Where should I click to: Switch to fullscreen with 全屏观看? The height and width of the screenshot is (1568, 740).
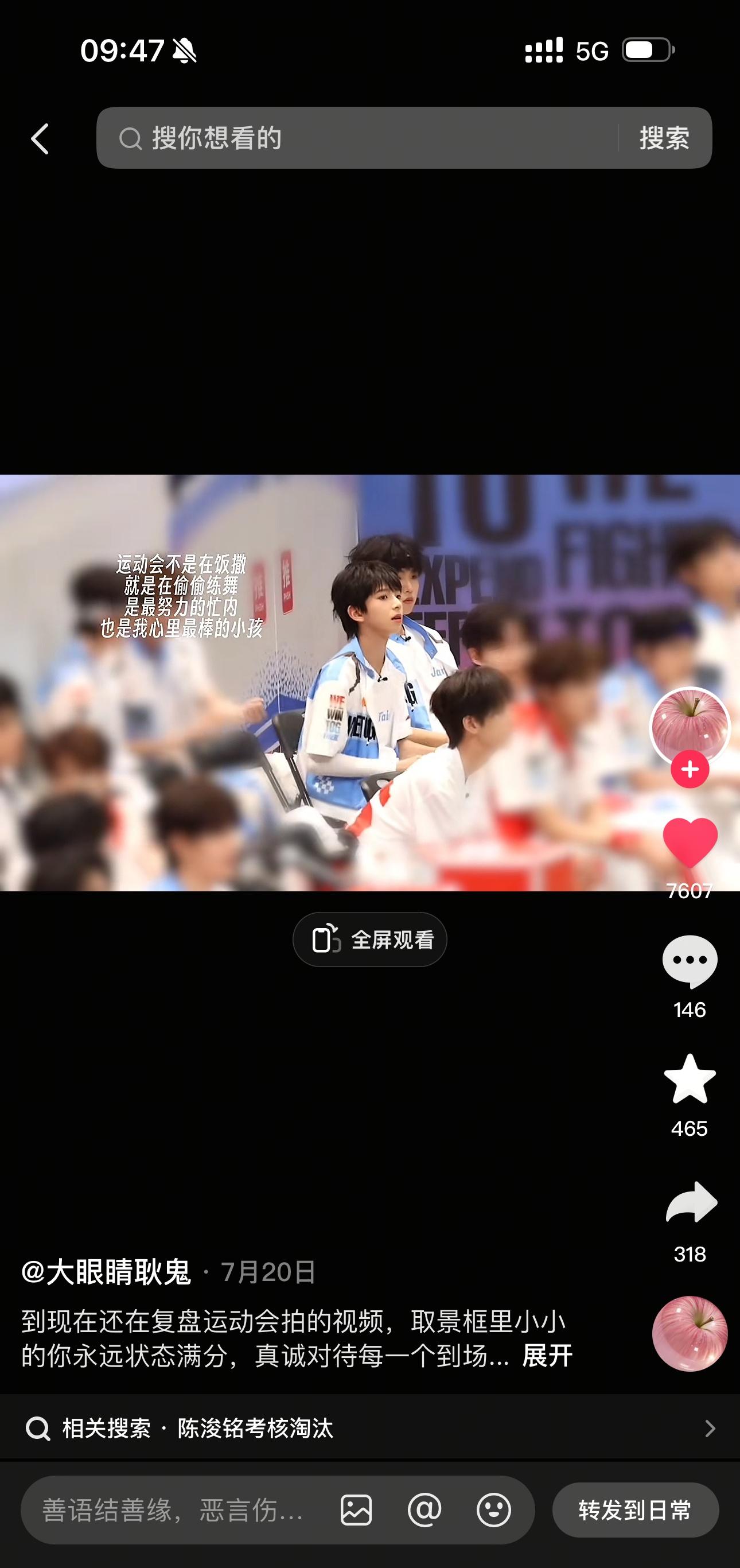tap(370, 939)
